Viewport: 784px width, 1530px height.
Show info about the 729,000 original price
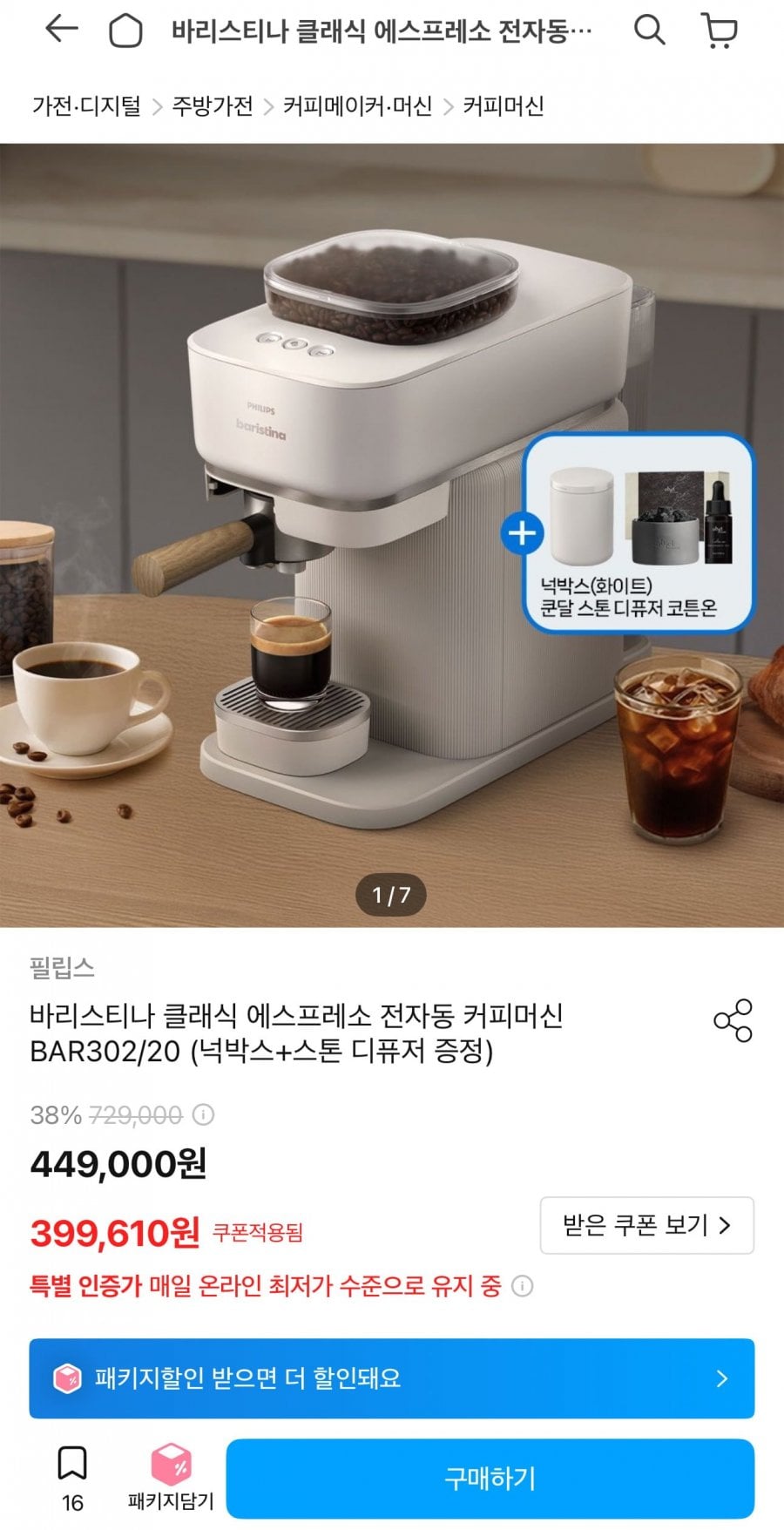coord(203,1114)
